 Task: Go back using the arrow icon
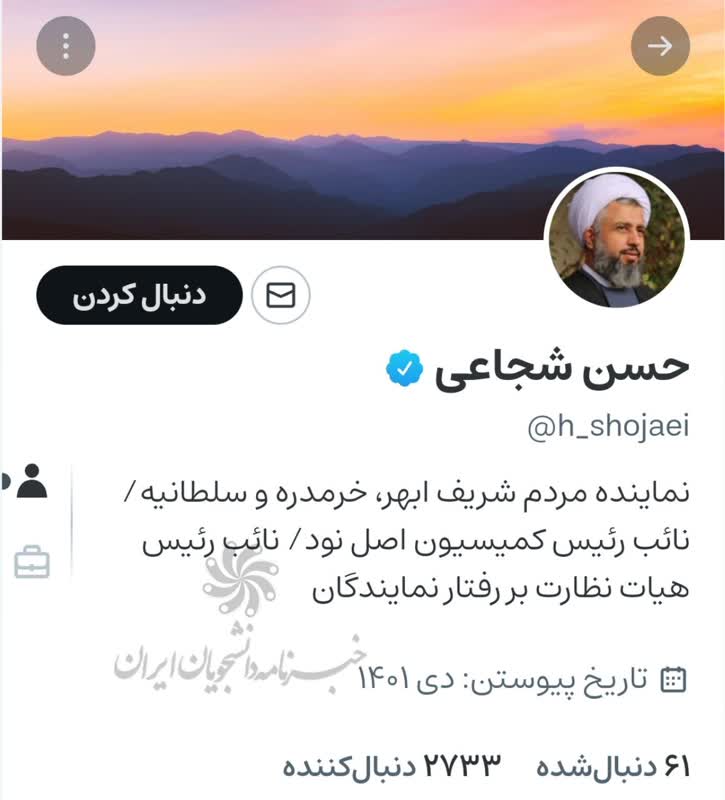[x=660, y=46]
